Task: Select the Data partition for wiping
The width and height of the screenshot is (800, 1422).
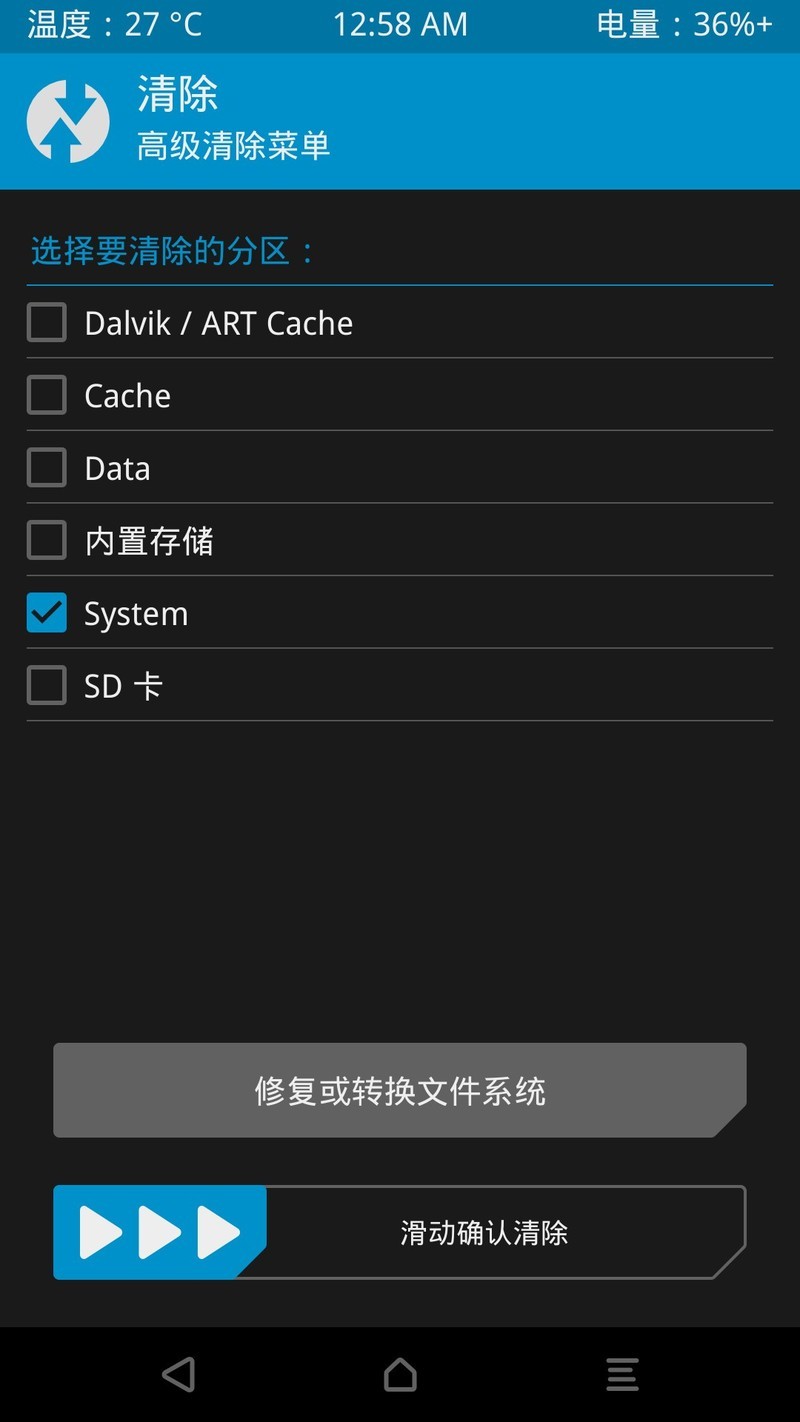Action: [46, 467]
